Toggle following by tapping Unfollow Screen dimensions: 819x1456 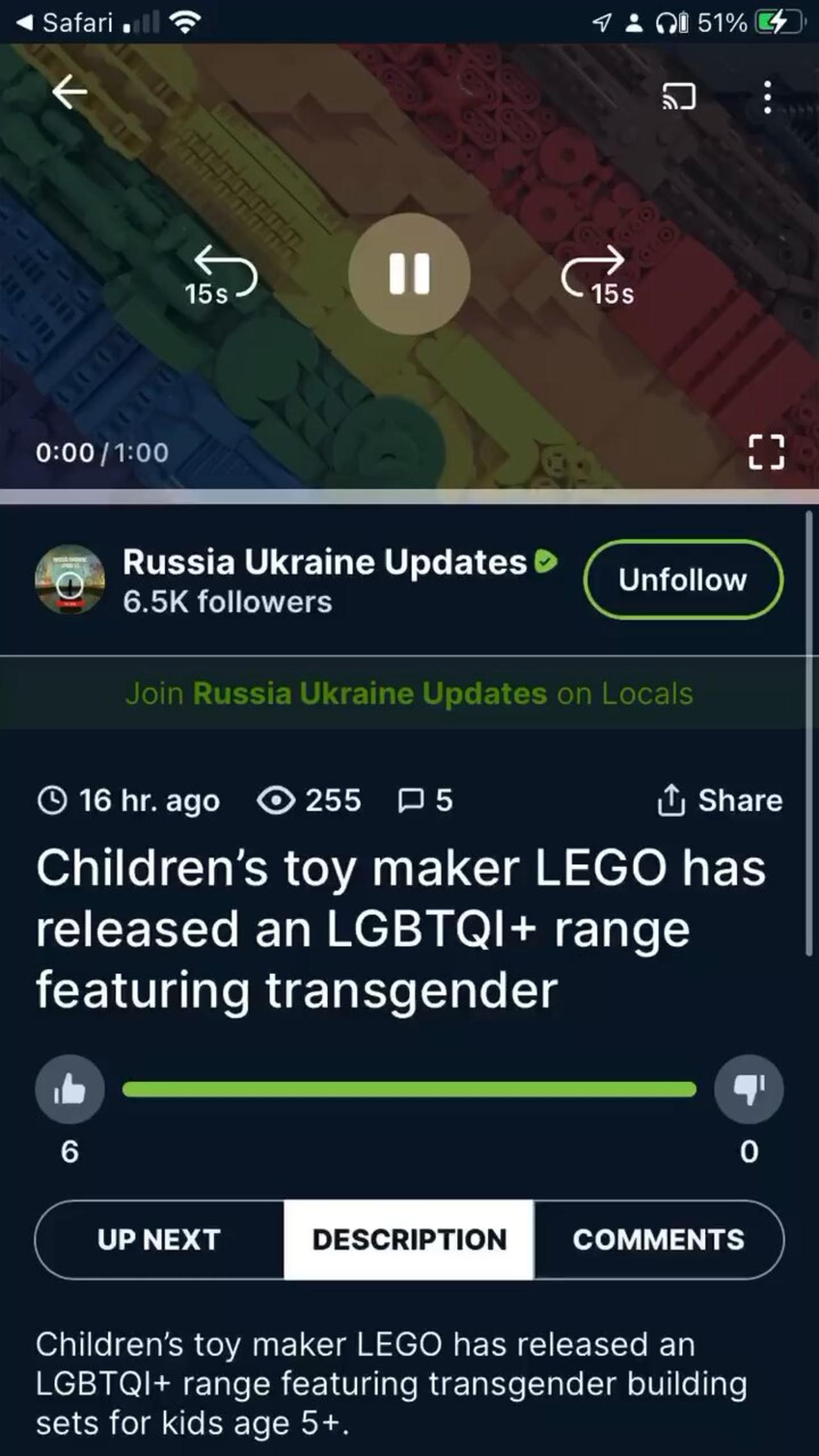click(683, 580)
